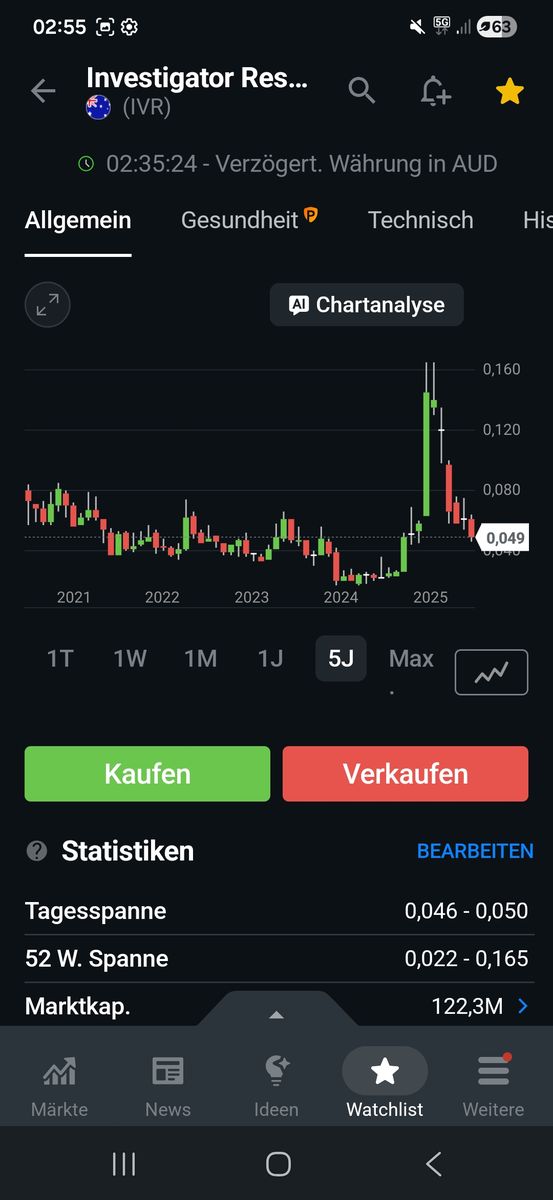Open the Märkte tab

coord(59,1087)
